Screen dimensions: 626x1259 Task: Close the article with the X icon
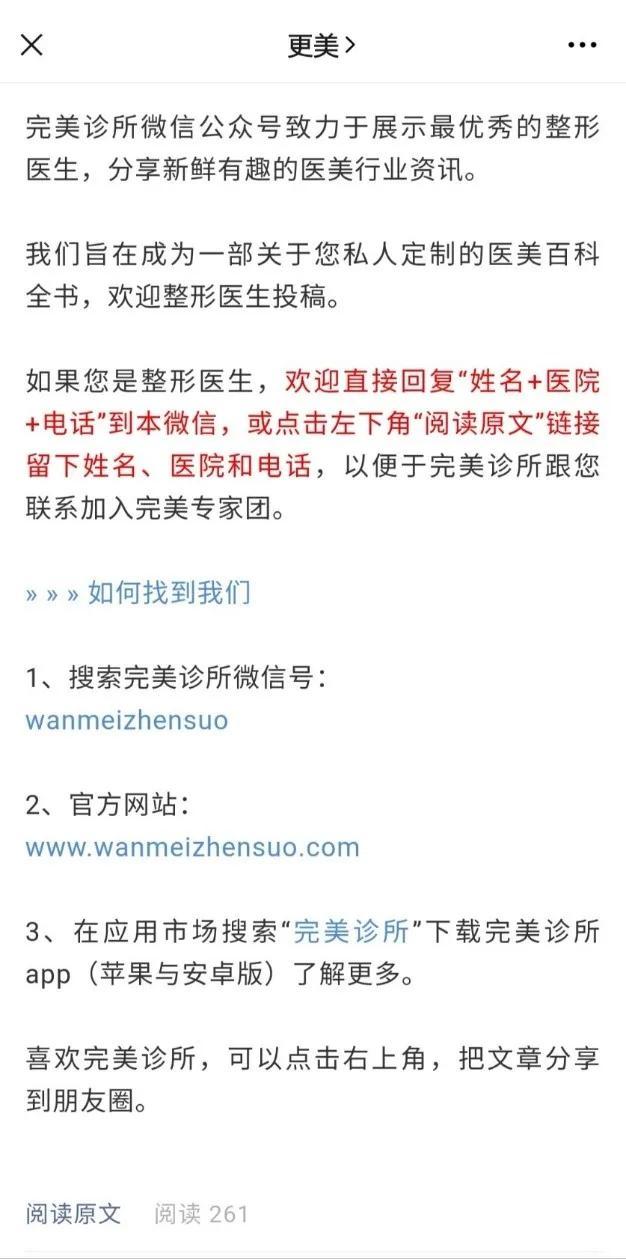[32, 45]
